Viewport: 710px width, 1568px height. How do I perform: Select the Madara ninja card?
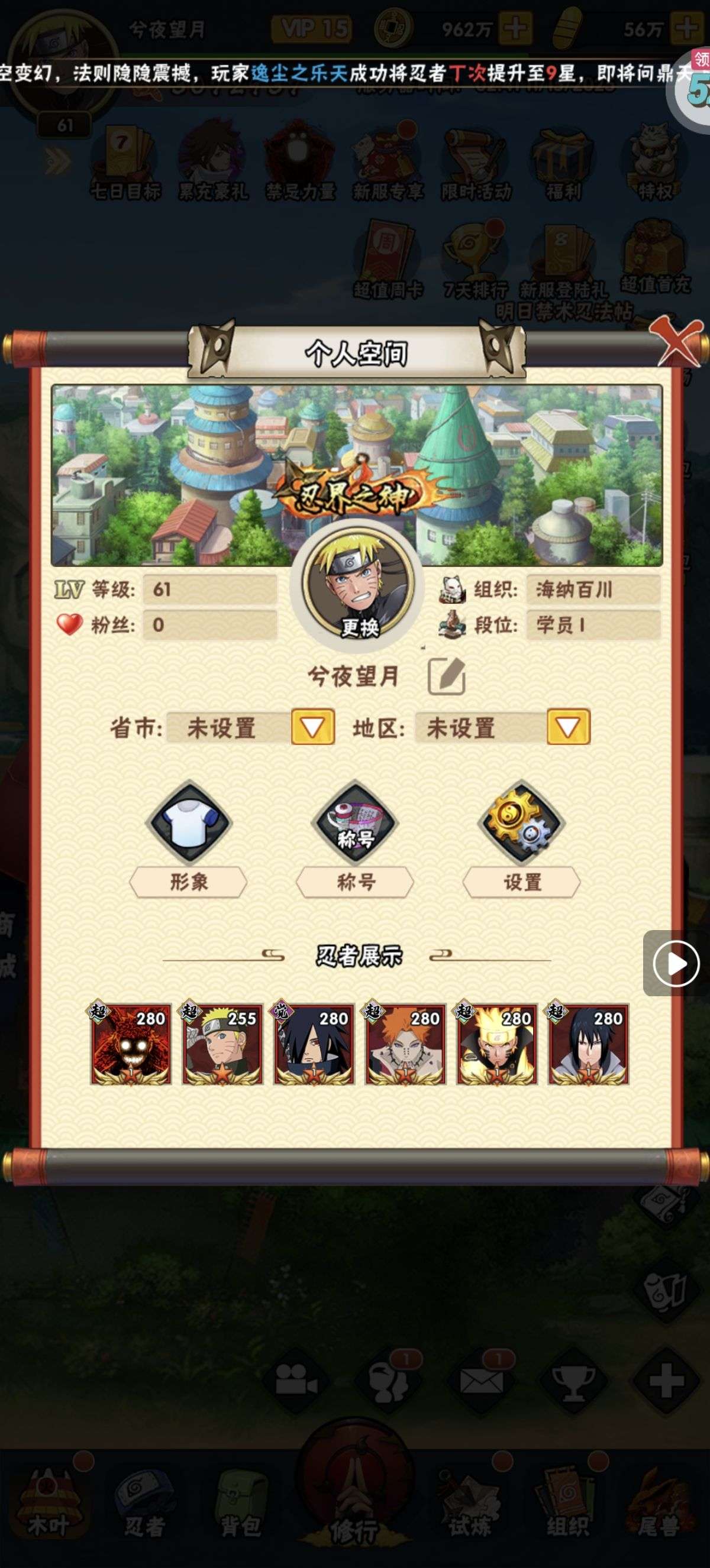314,1044
